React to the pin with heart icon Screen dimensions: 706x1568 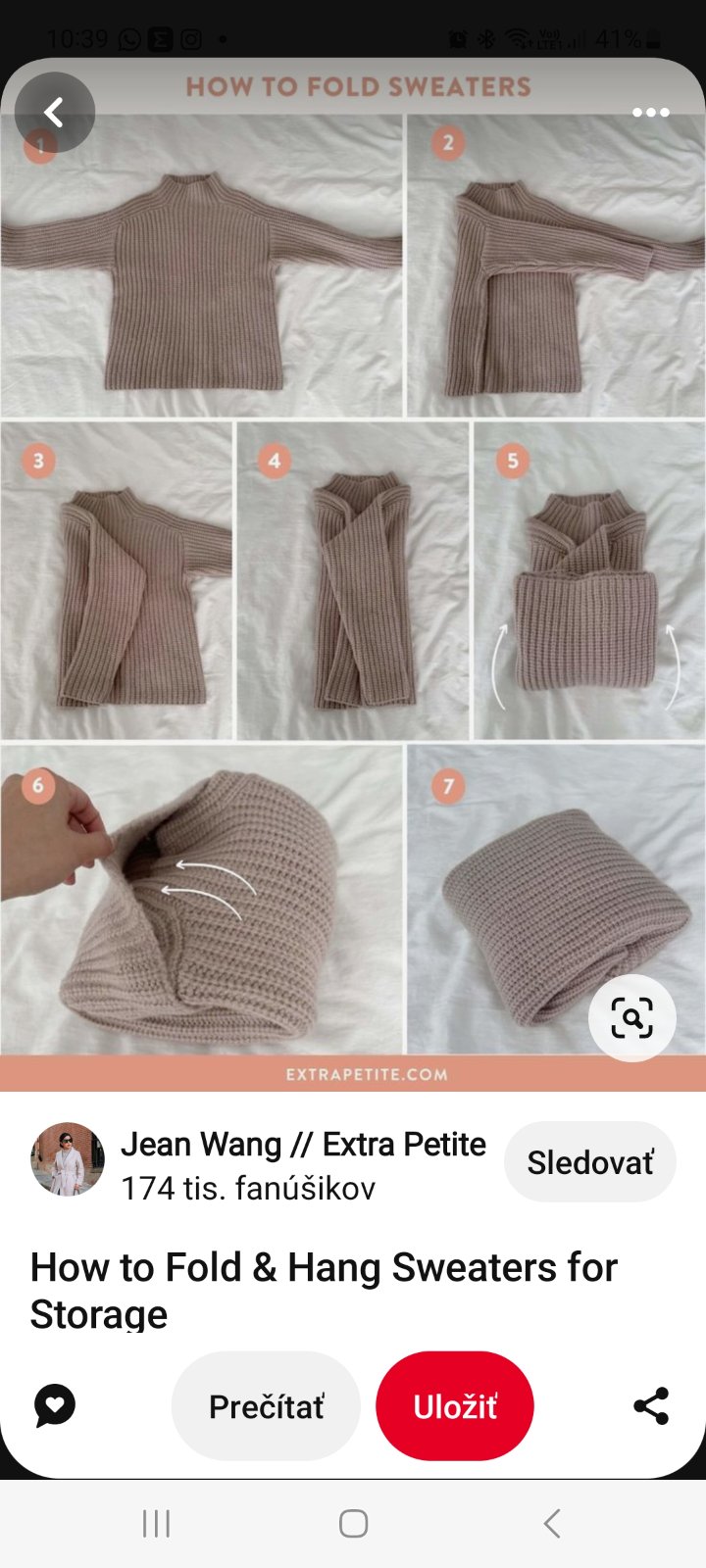55,1405
